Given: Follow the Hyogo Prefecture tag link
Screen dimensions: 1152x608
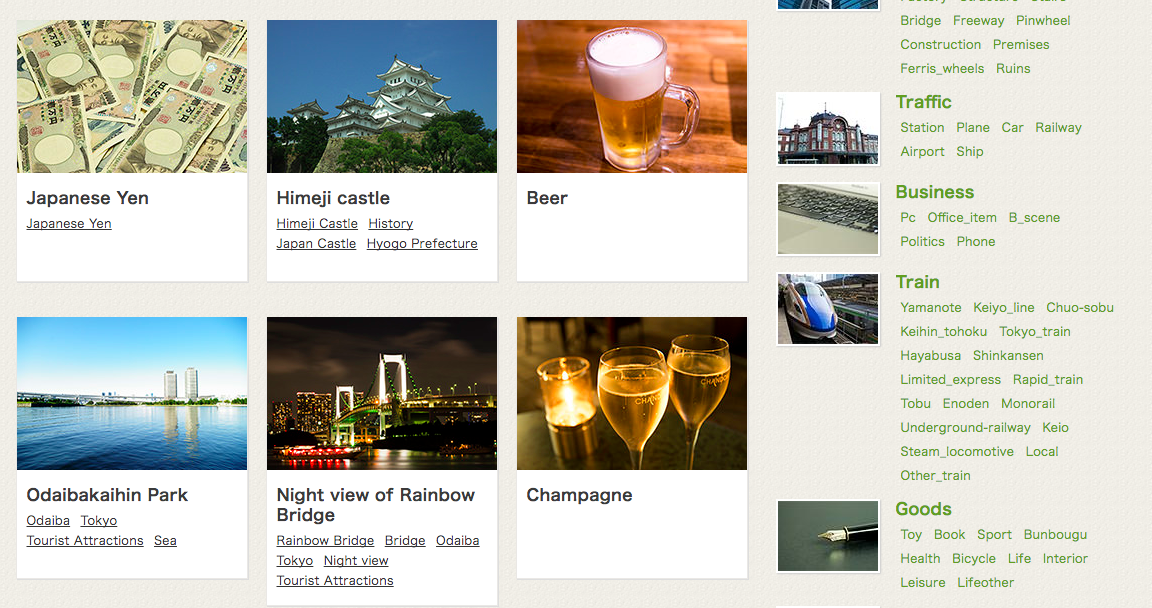Looking at the screenshot, I should pyautogui.click(x=422, y=244).
